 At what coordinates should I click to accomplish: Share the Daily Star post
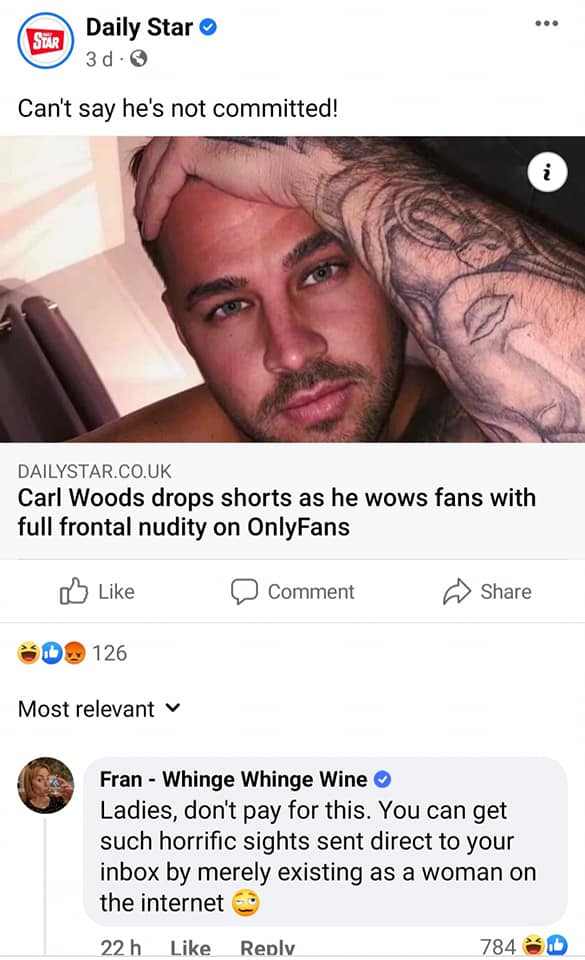(x=488, y=591)
